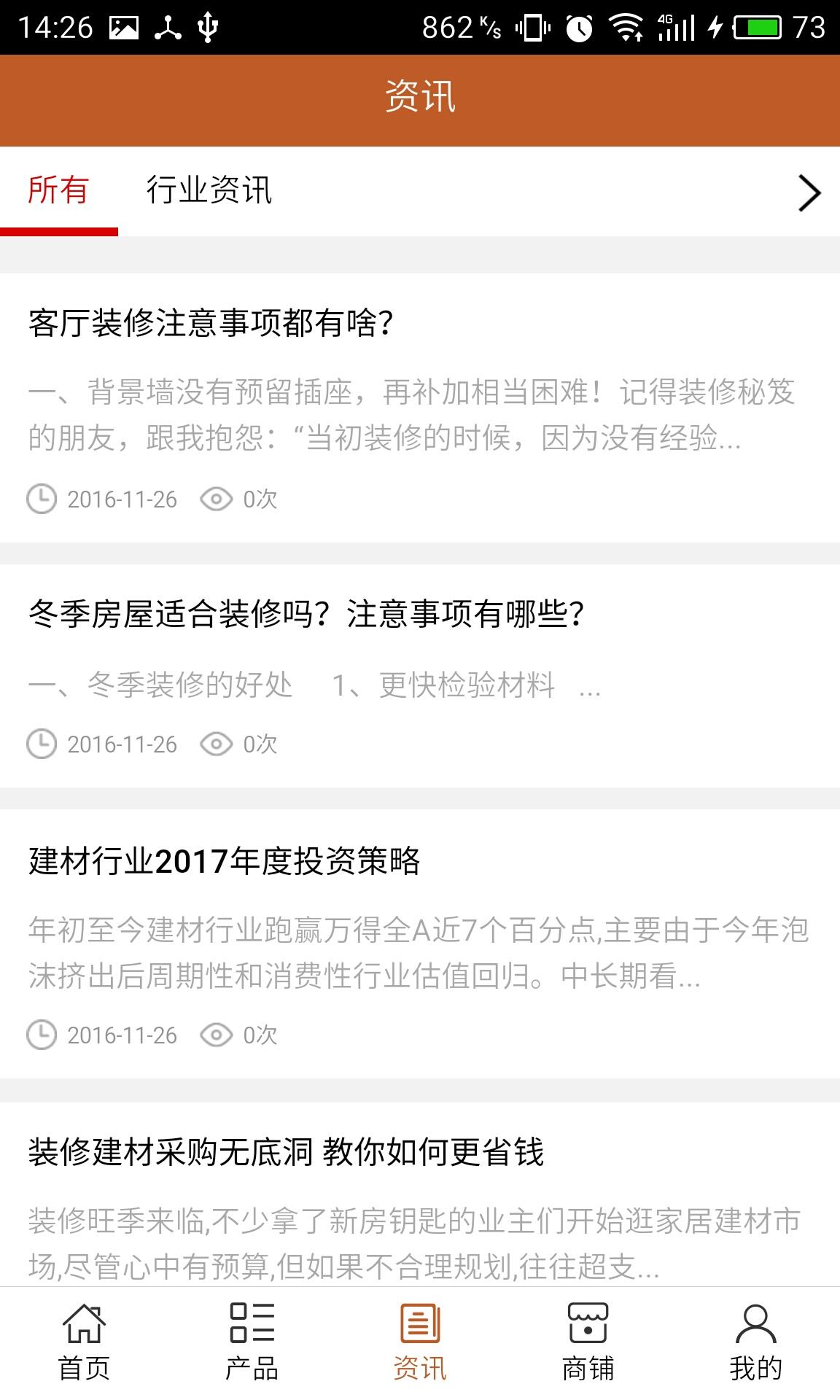Screen dimensions: 840x1400
Task: Go to 我的 profile tab
Action: pos(755,1343)
